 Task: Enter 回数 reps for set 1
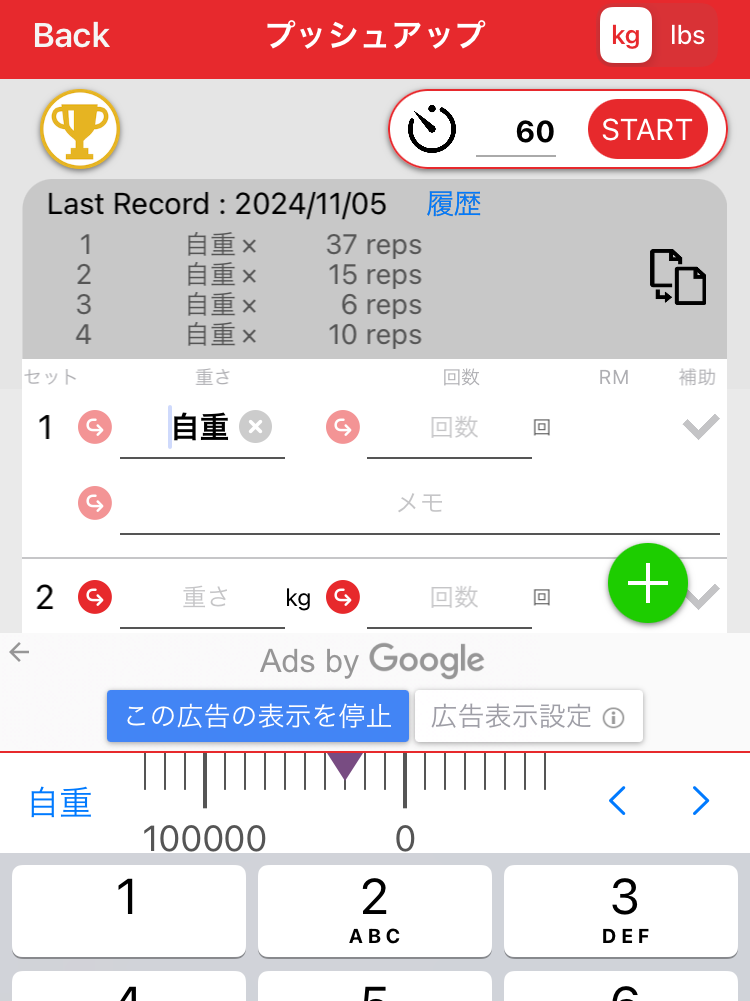point(452,428)
